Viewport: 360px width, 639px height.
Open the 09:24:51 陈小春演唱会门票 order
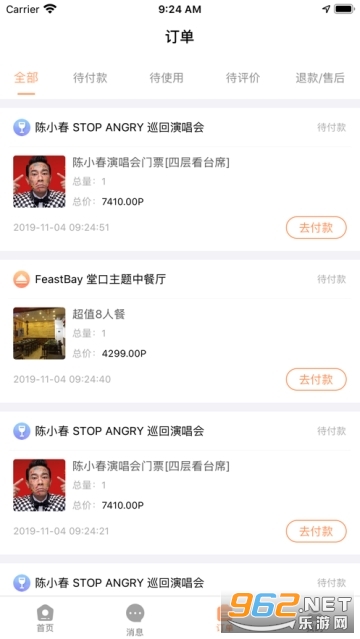(x=180, y=181)
